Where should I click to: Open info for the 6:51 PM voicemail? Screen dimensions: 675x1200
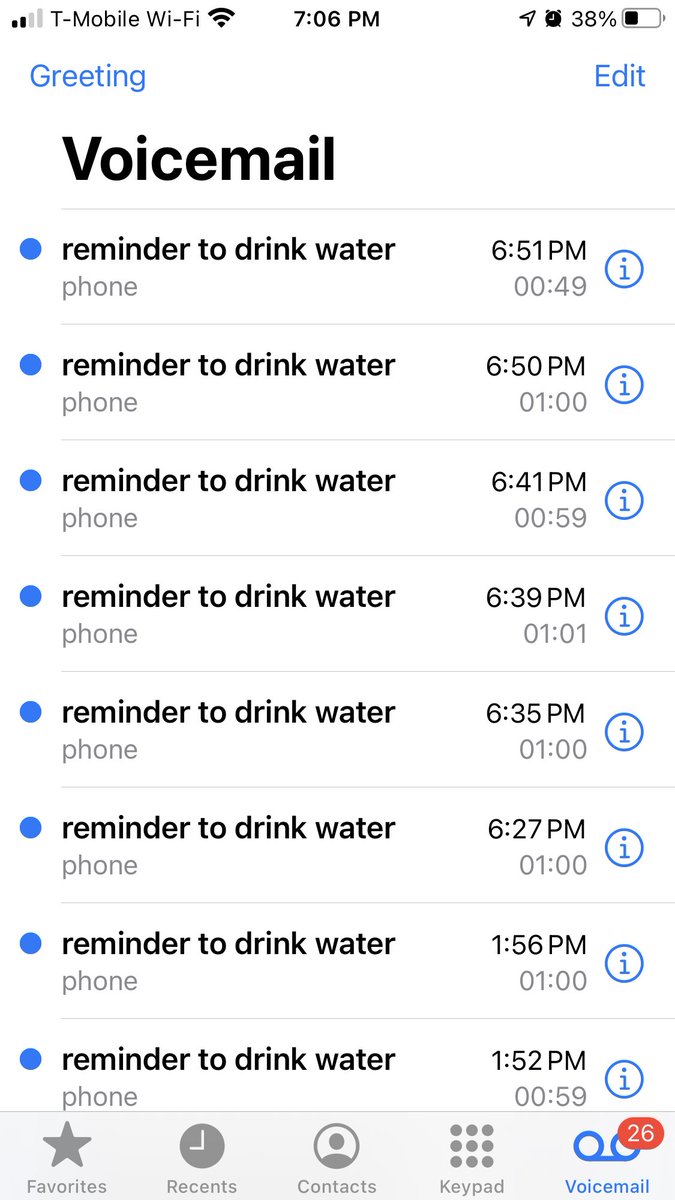(625, 269)
